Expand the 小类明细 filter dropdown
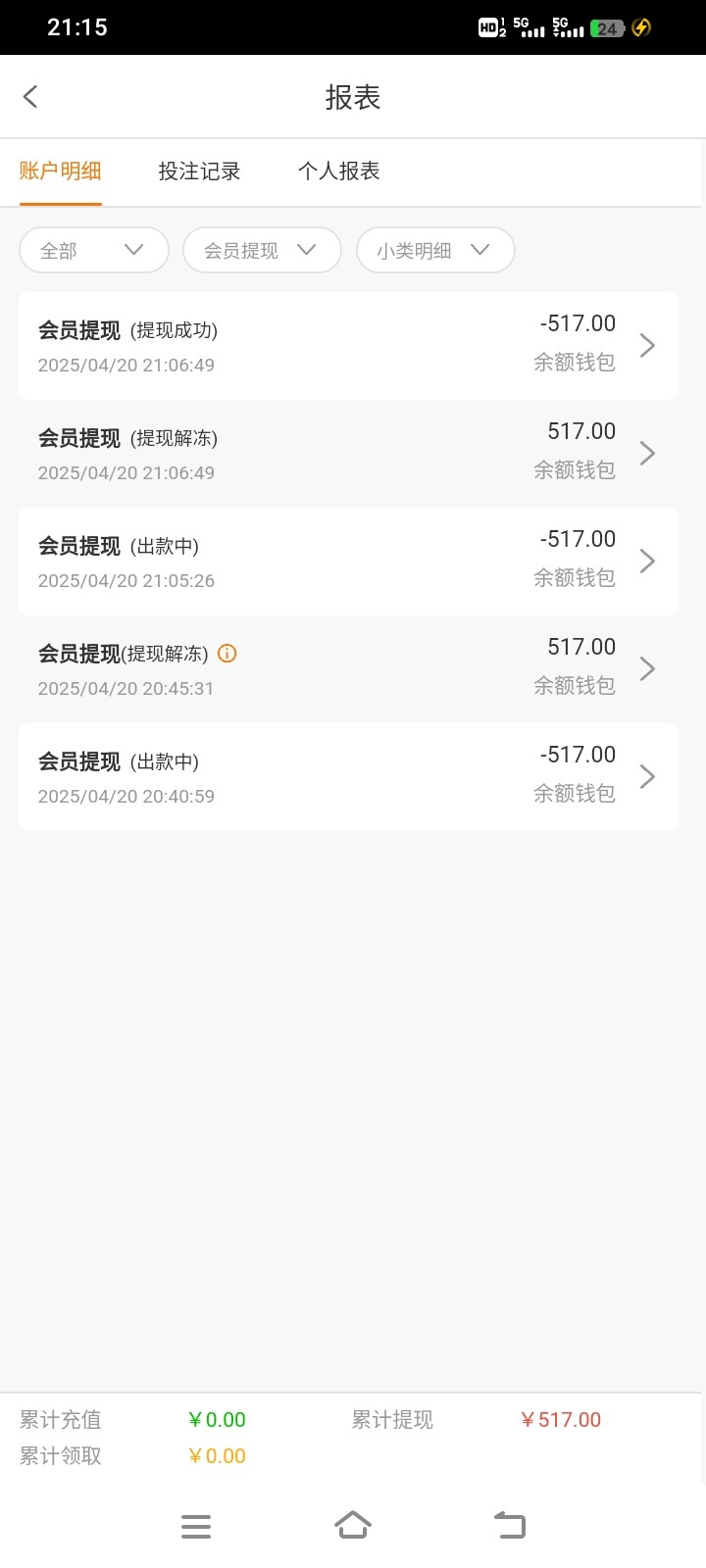The height and width of the screenshot is (1568, 706). point(435,250)
